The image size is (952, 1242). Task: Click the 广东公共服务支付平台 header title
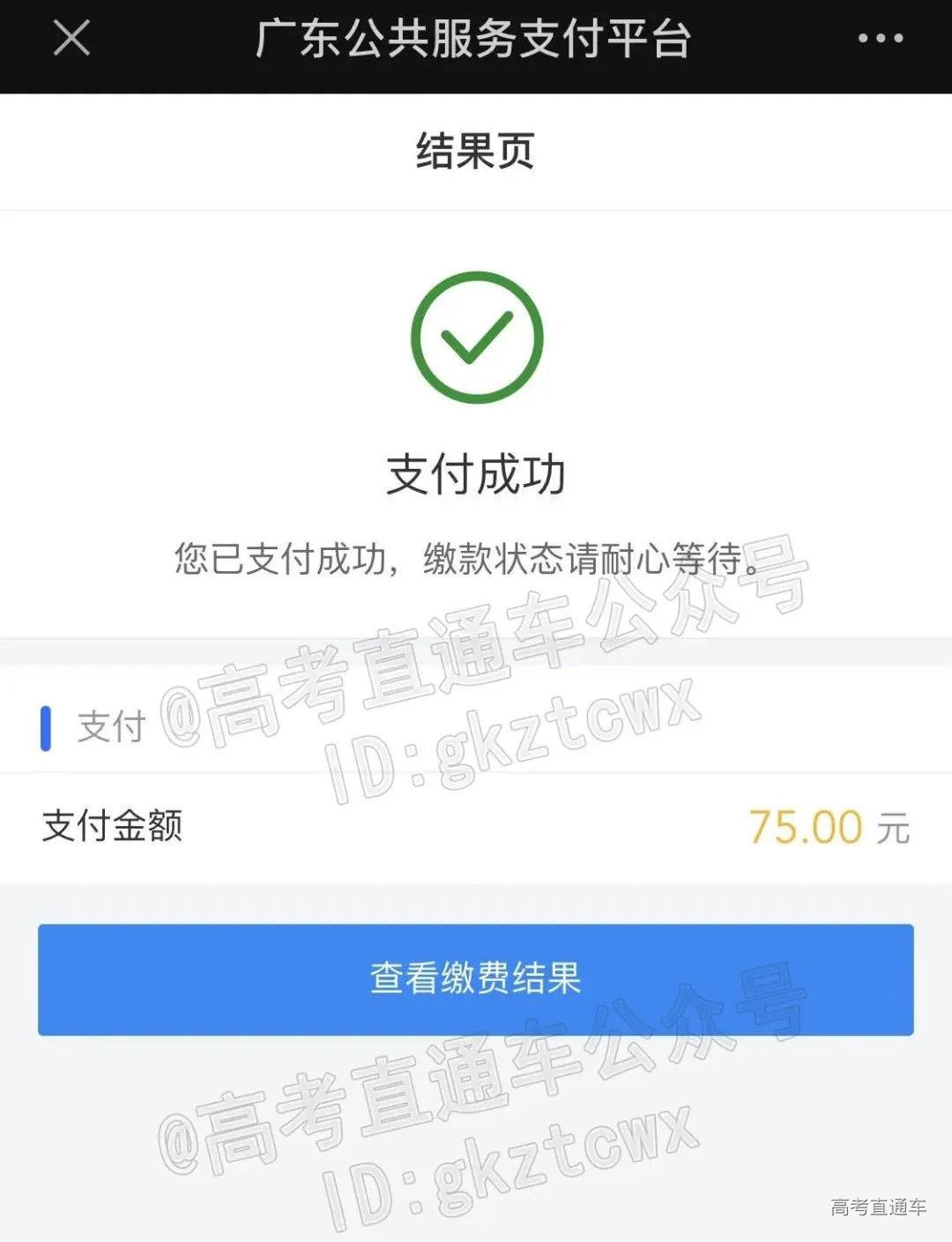click(476, 37)
